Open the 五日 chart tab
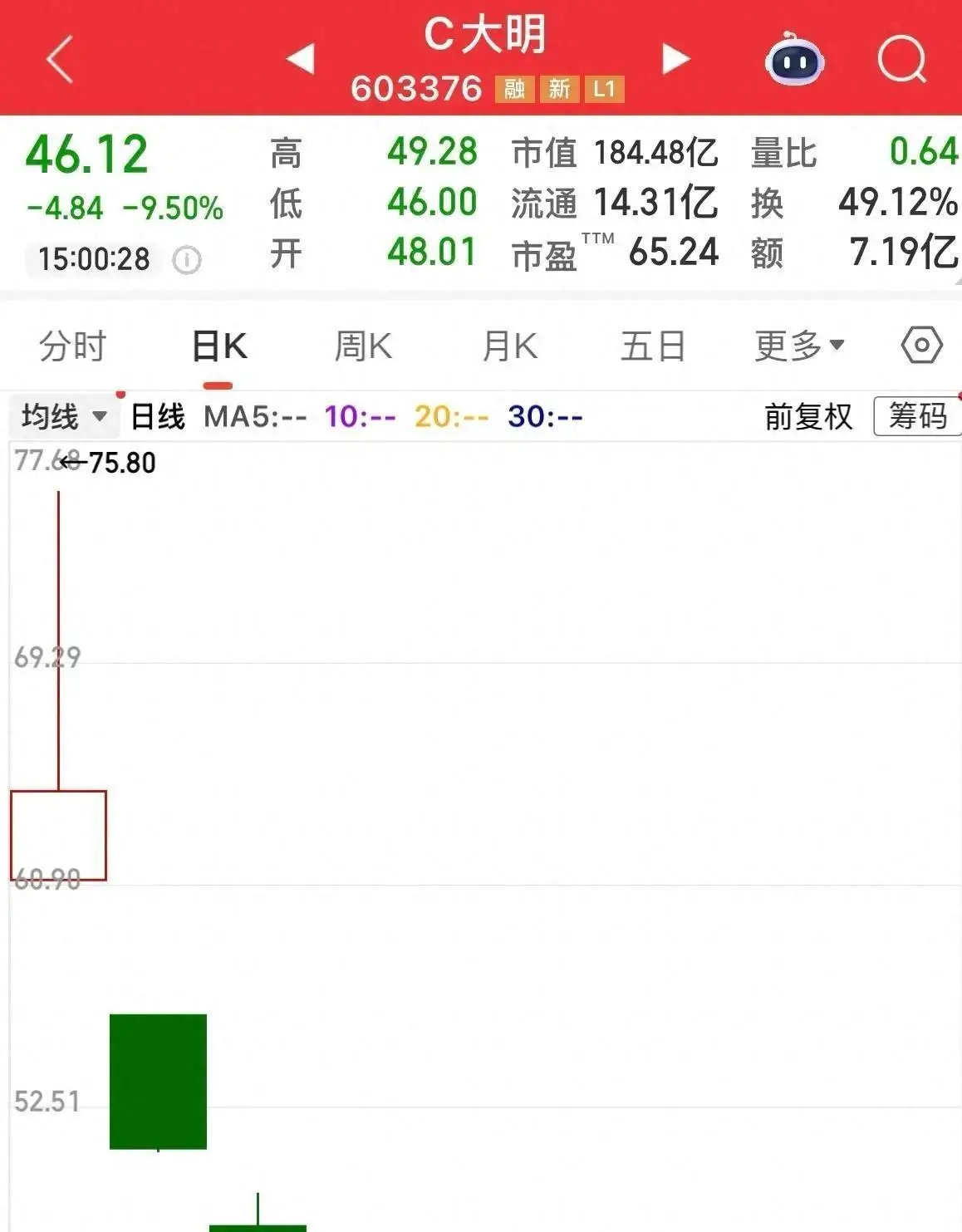The height and width of the screenshot is (1232, 962). [x=653, y=346]
